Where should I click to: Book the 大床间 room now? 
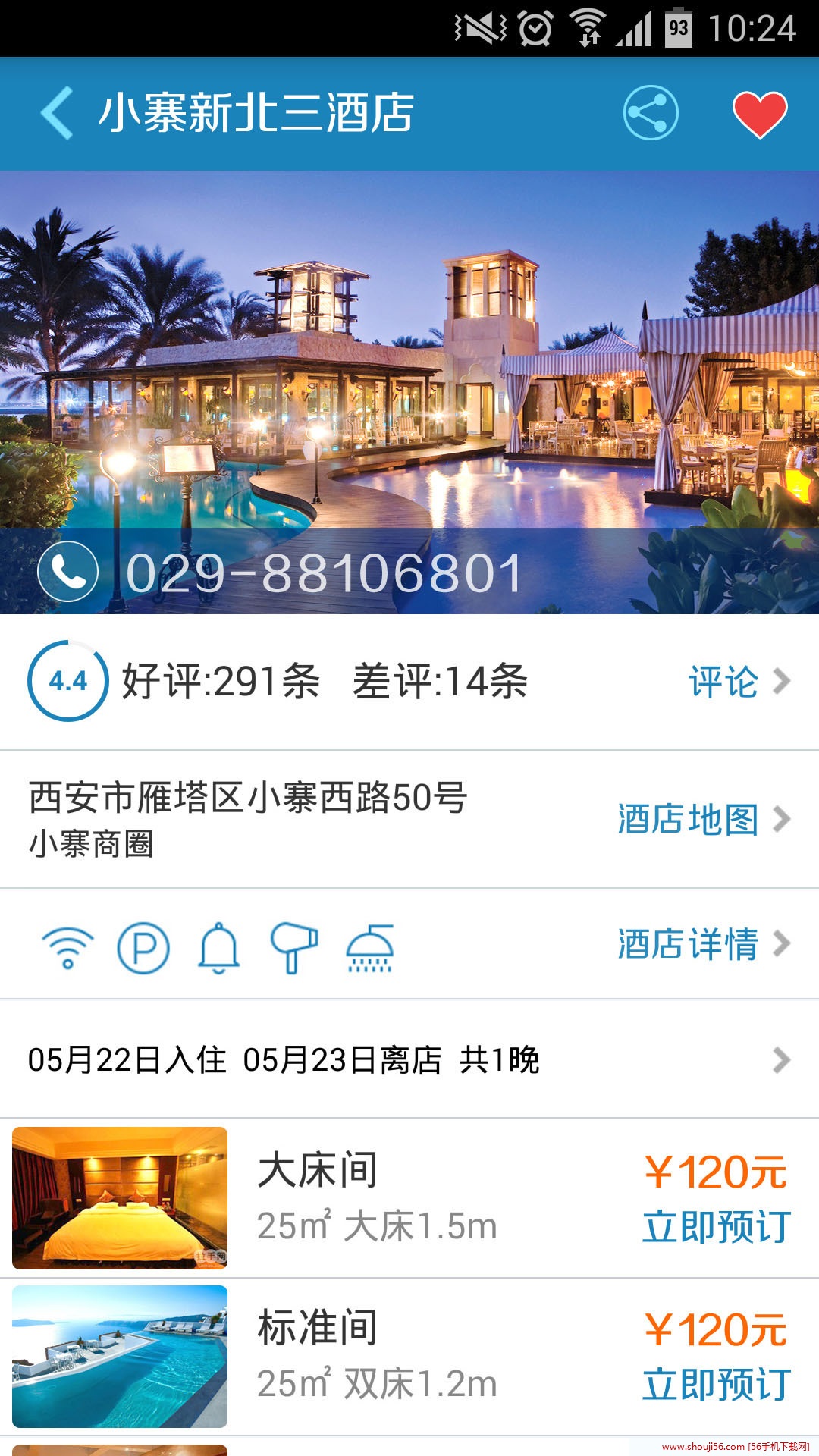pyautogui.click(x=716, y=1226)
